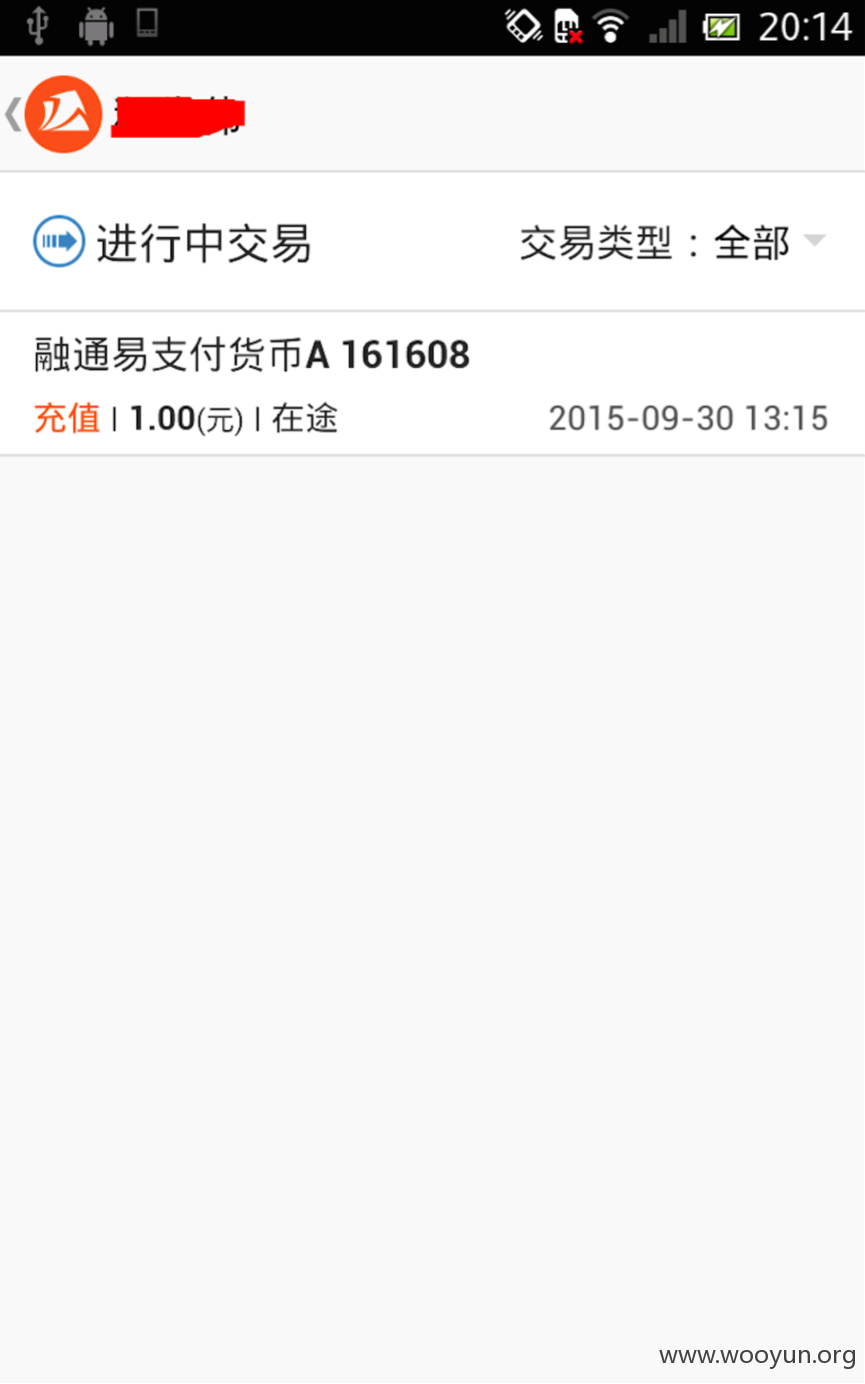Viewport: 865px width, 1384px height.
Task: Open the 融通易支付货币A 161608 transaction
Action: click(x=432, y=384)
